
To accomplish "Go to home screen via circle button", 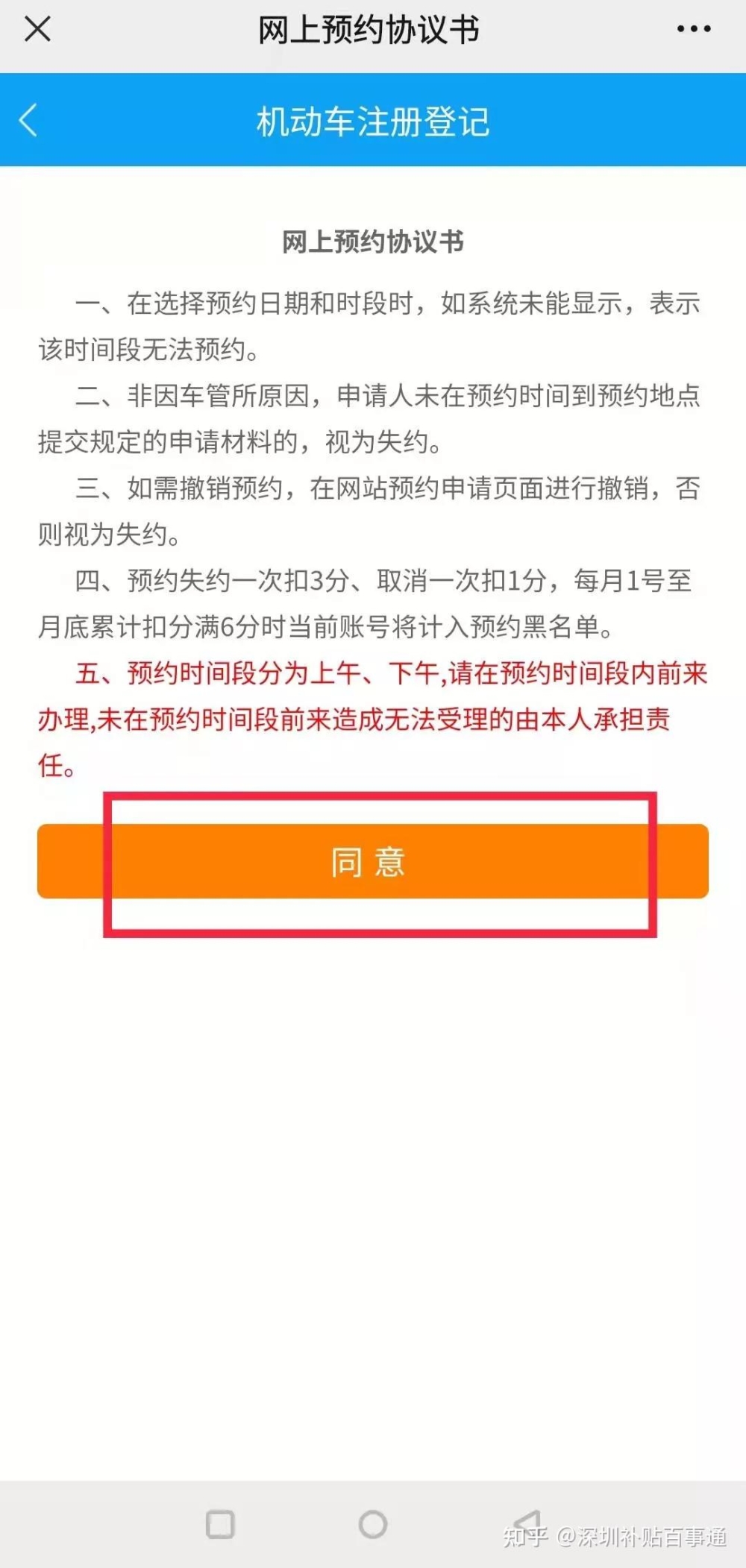I will [x=372, y=1524].
